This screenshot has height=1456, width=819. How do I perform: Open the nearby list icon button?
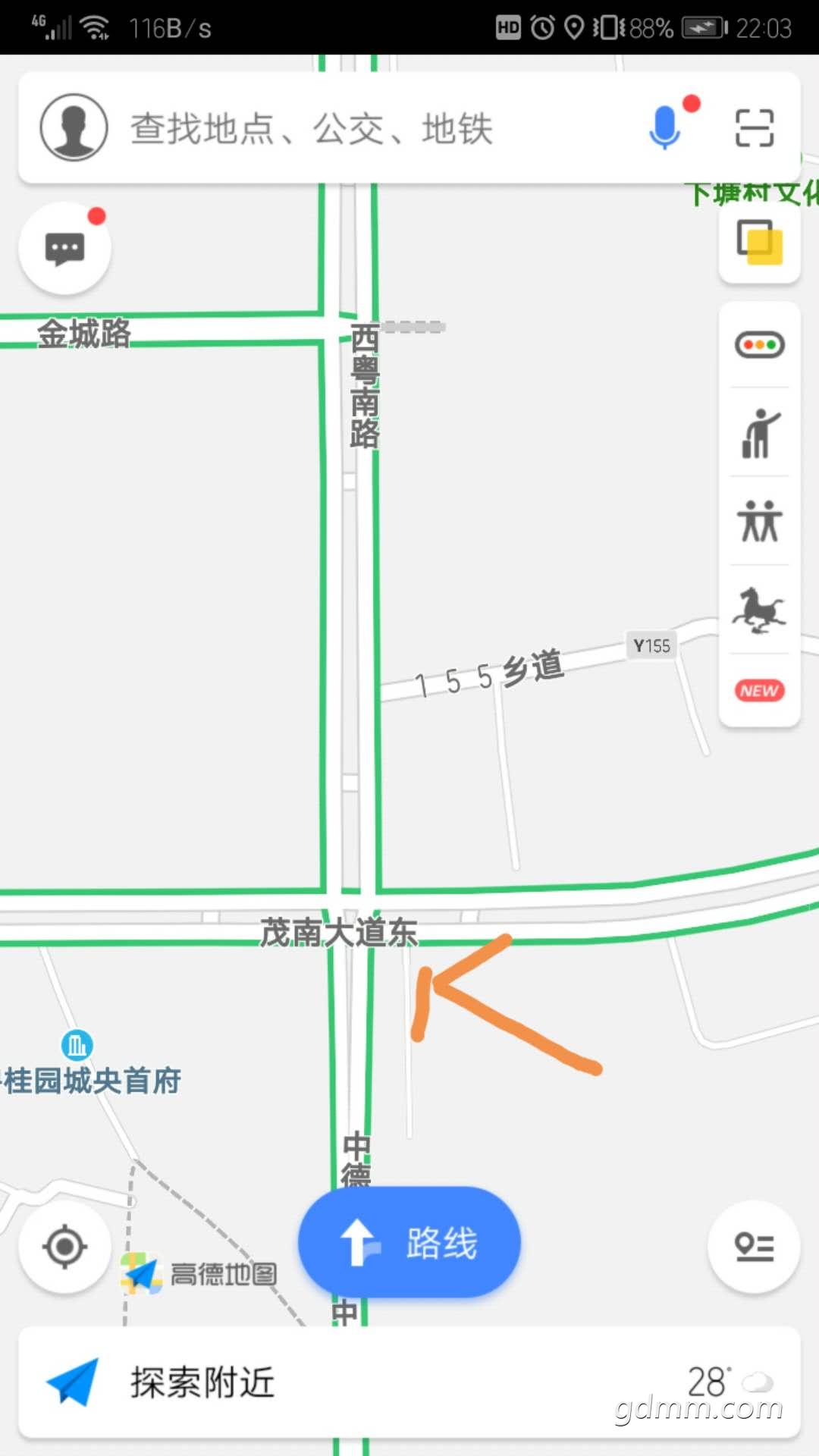[754, 1246]
